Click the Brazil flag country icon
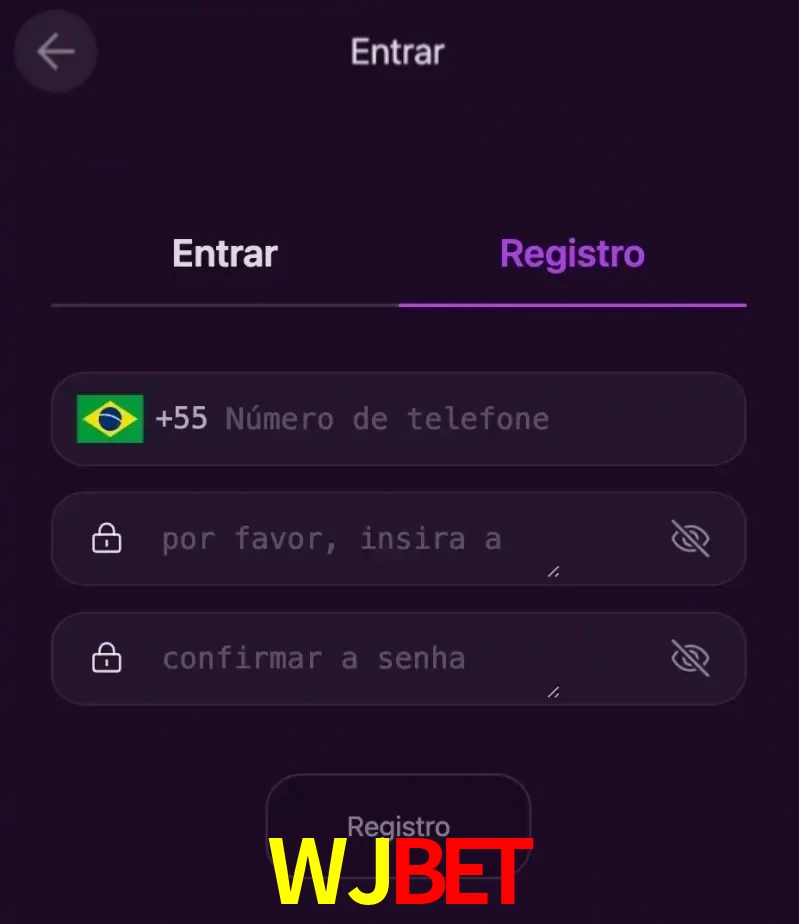 click(110, 419)
